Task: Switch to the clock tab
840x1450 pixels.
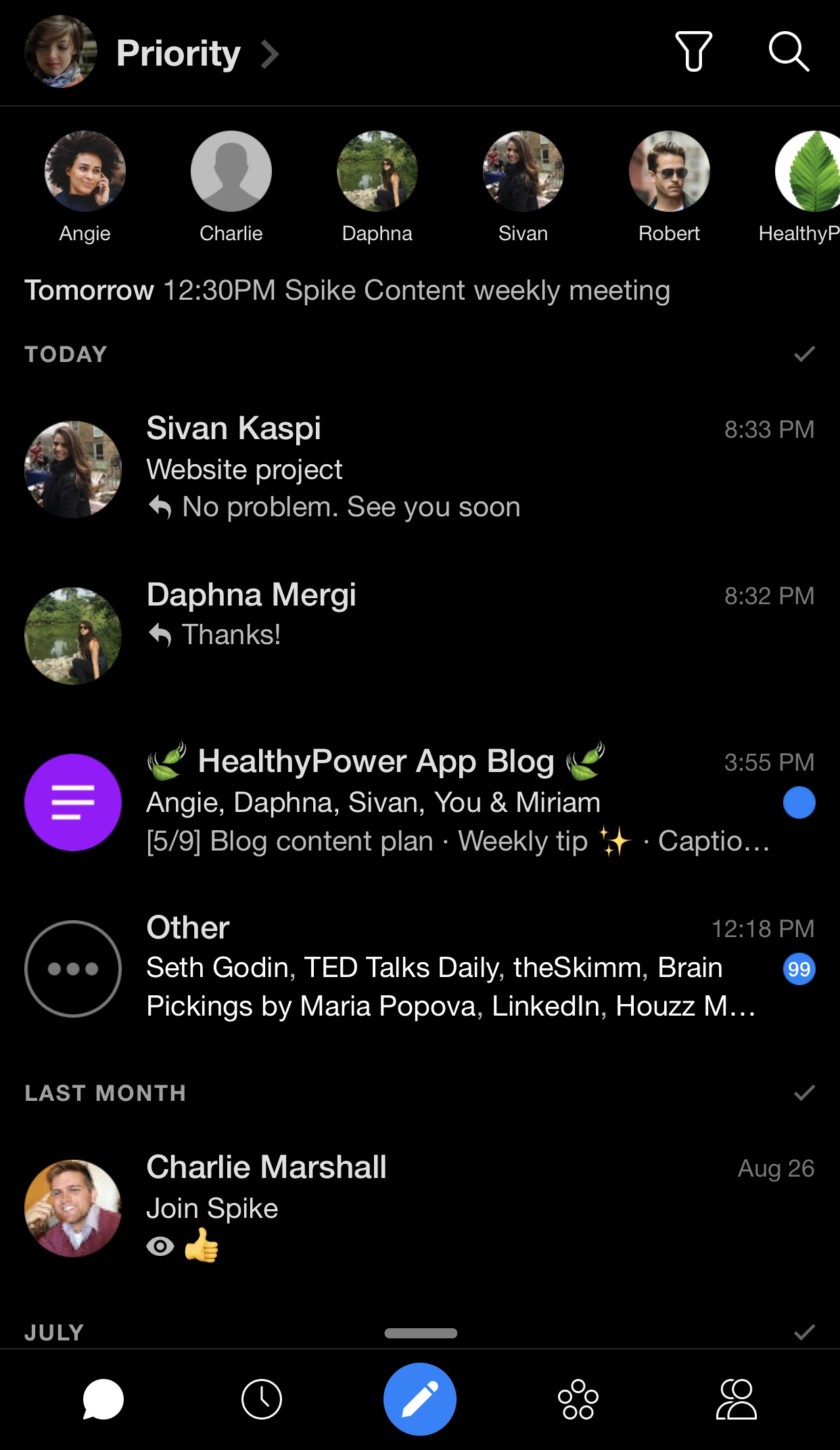Action: pos(262,1399)
